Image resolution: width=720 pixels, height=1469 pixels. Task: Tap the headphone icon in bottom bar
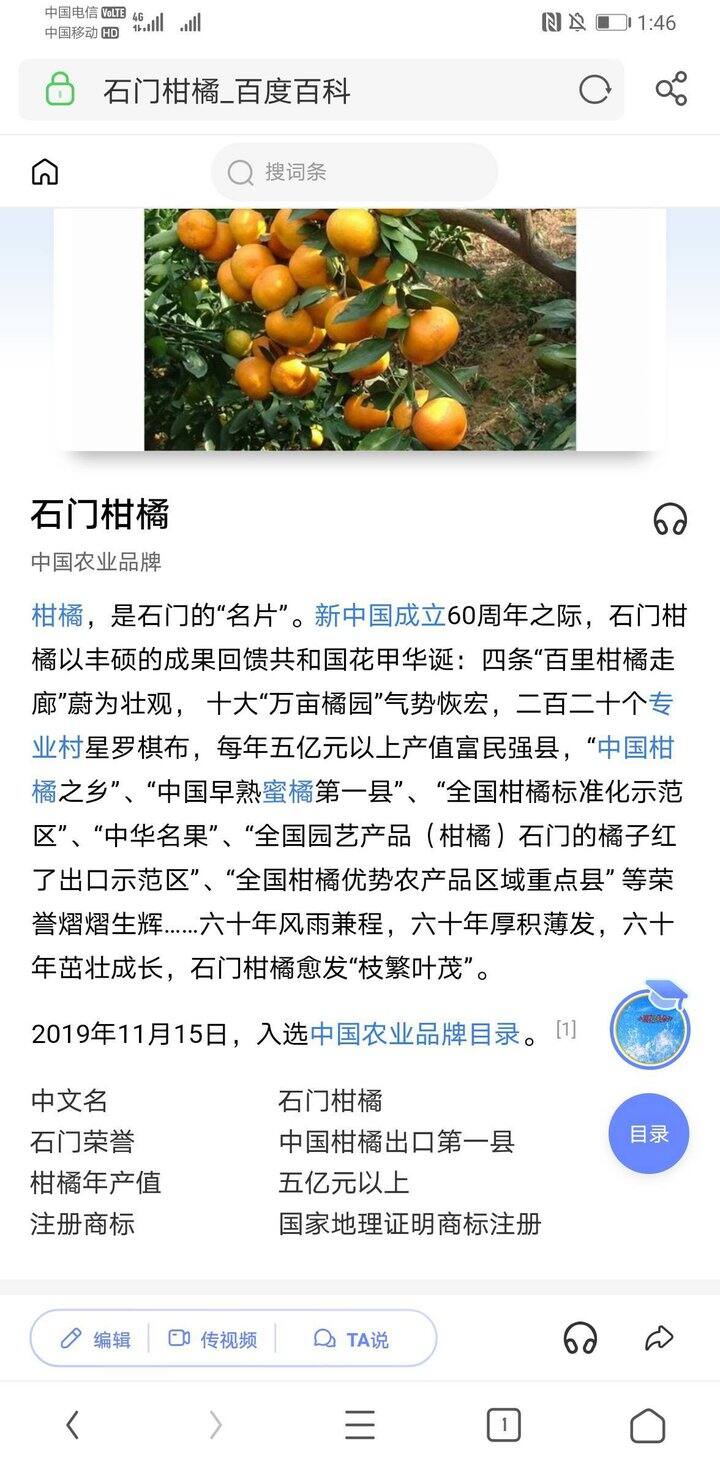[580, 1338]
